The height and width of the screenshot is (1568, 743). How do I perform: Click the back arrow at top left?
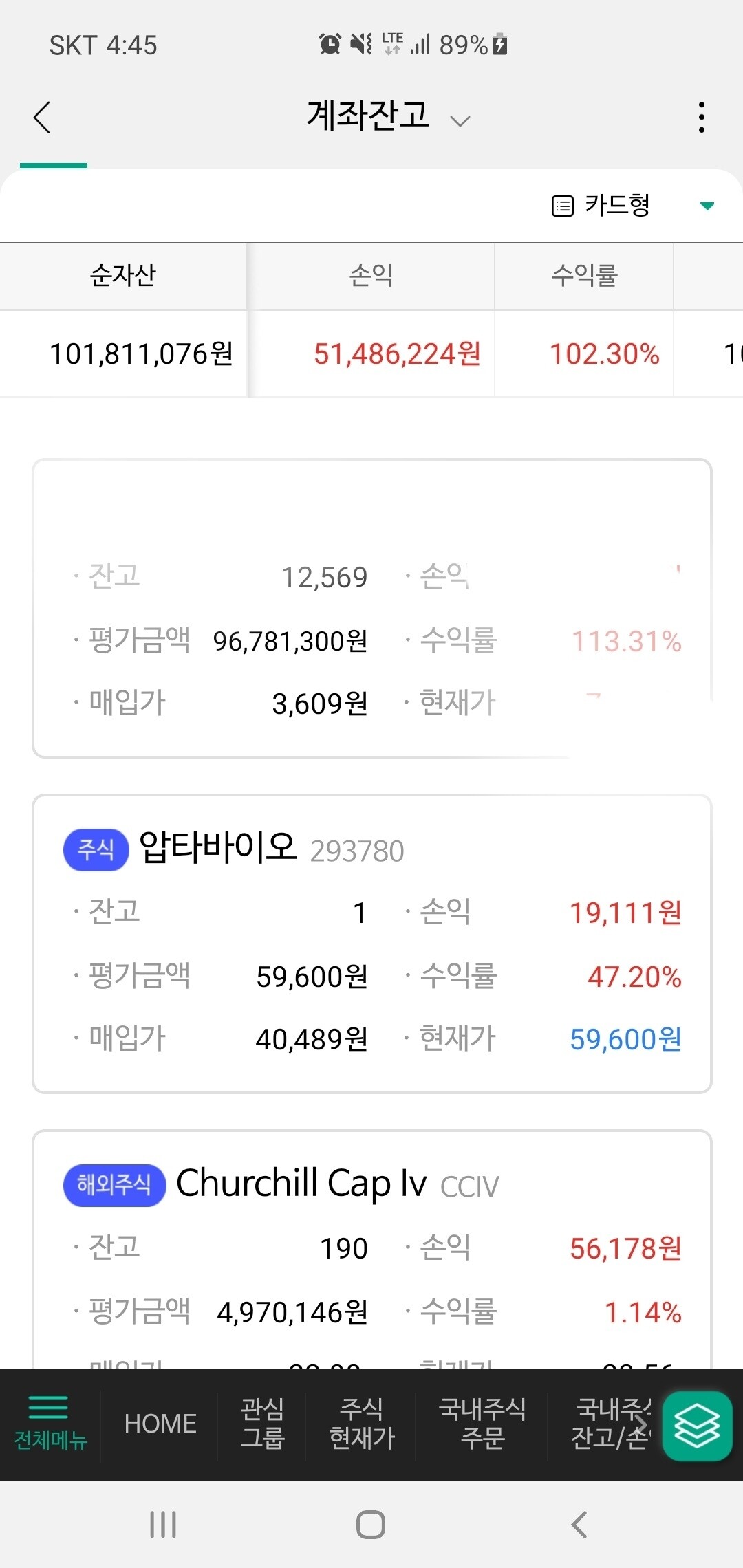click(43, 117)
